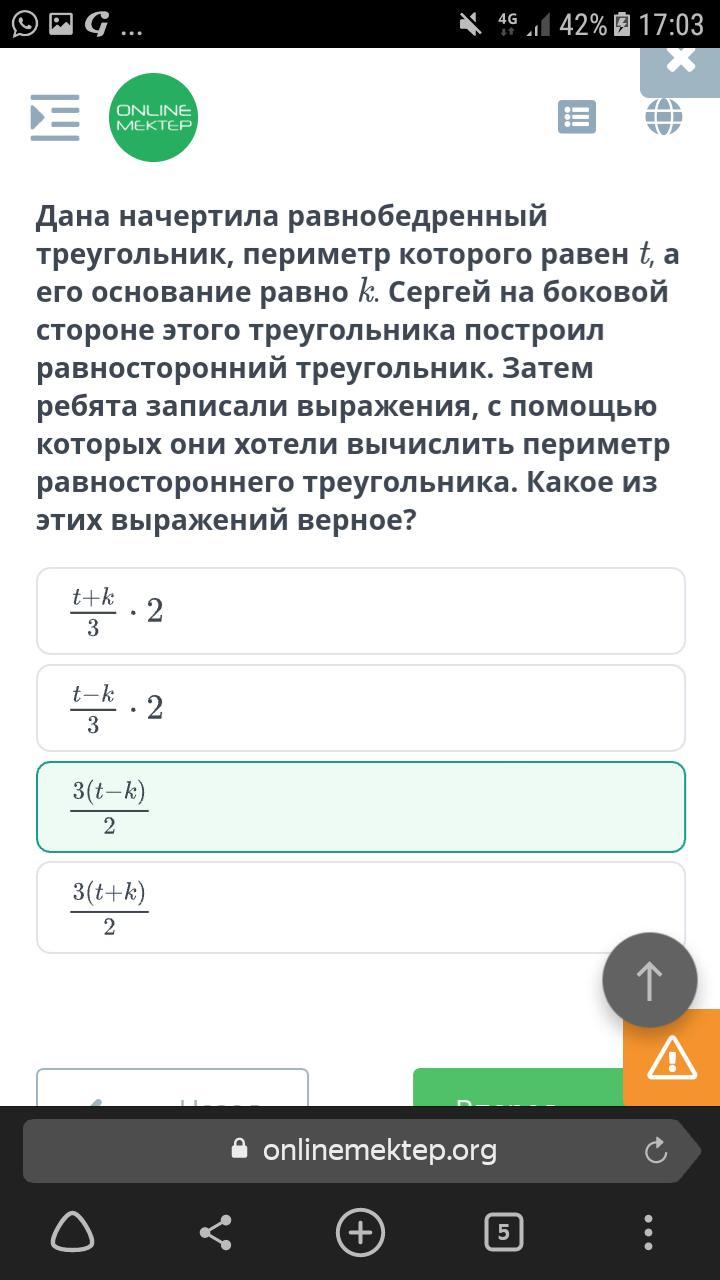
Task: Go to the previous question with Назад
Action: (x=172, y=1088)
